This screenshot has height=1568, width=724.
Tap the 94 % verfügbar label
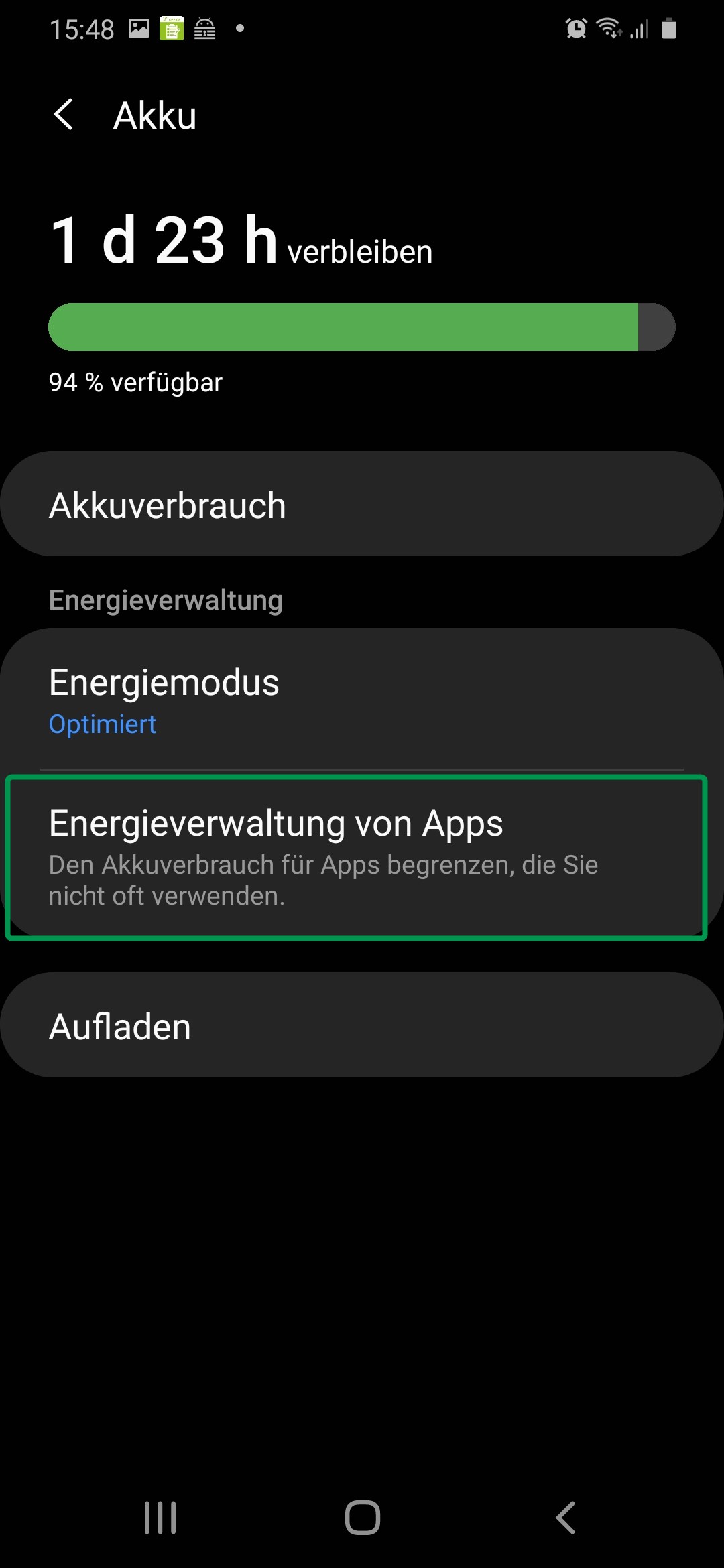click(135, 382)
